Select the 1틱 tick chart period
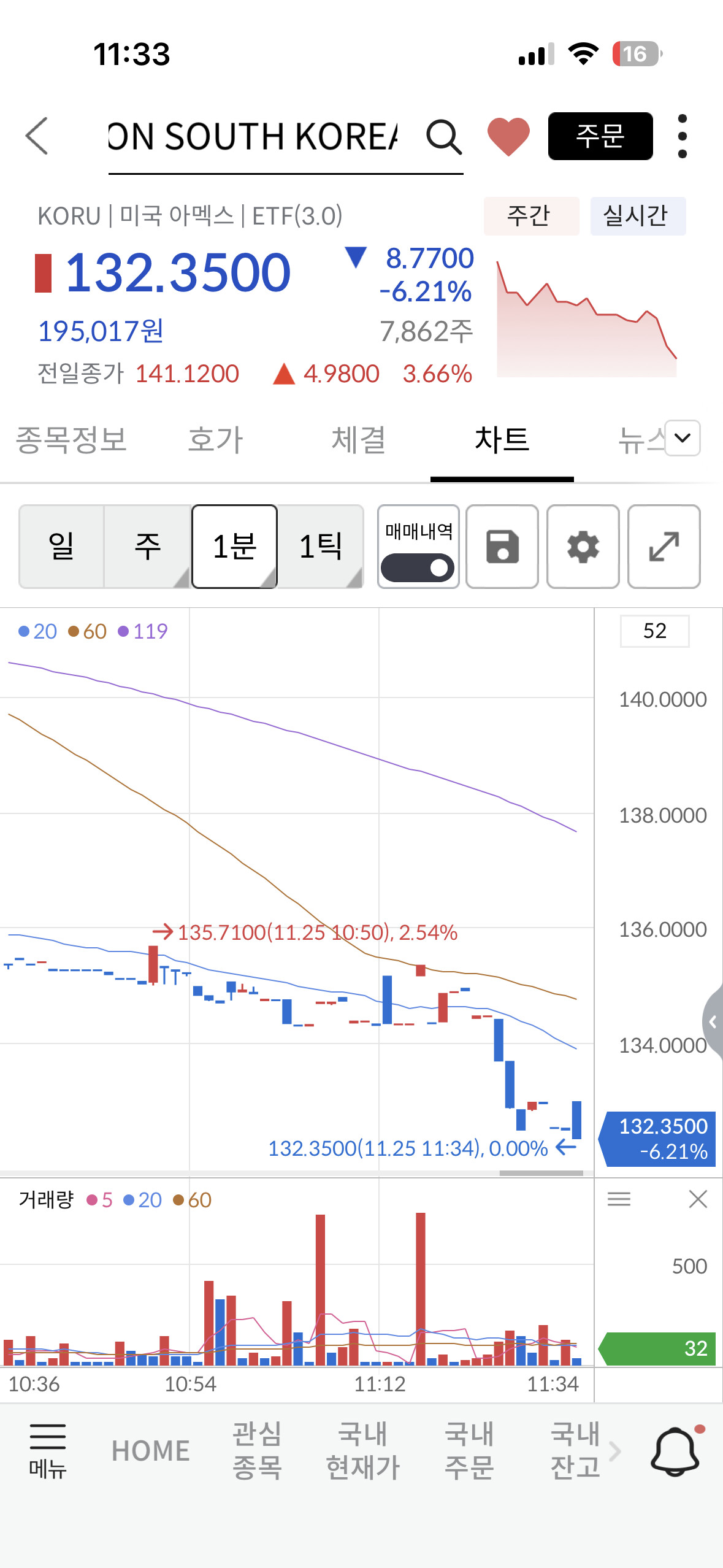The height and width of the screenshot is (1568, 723). 321,547
